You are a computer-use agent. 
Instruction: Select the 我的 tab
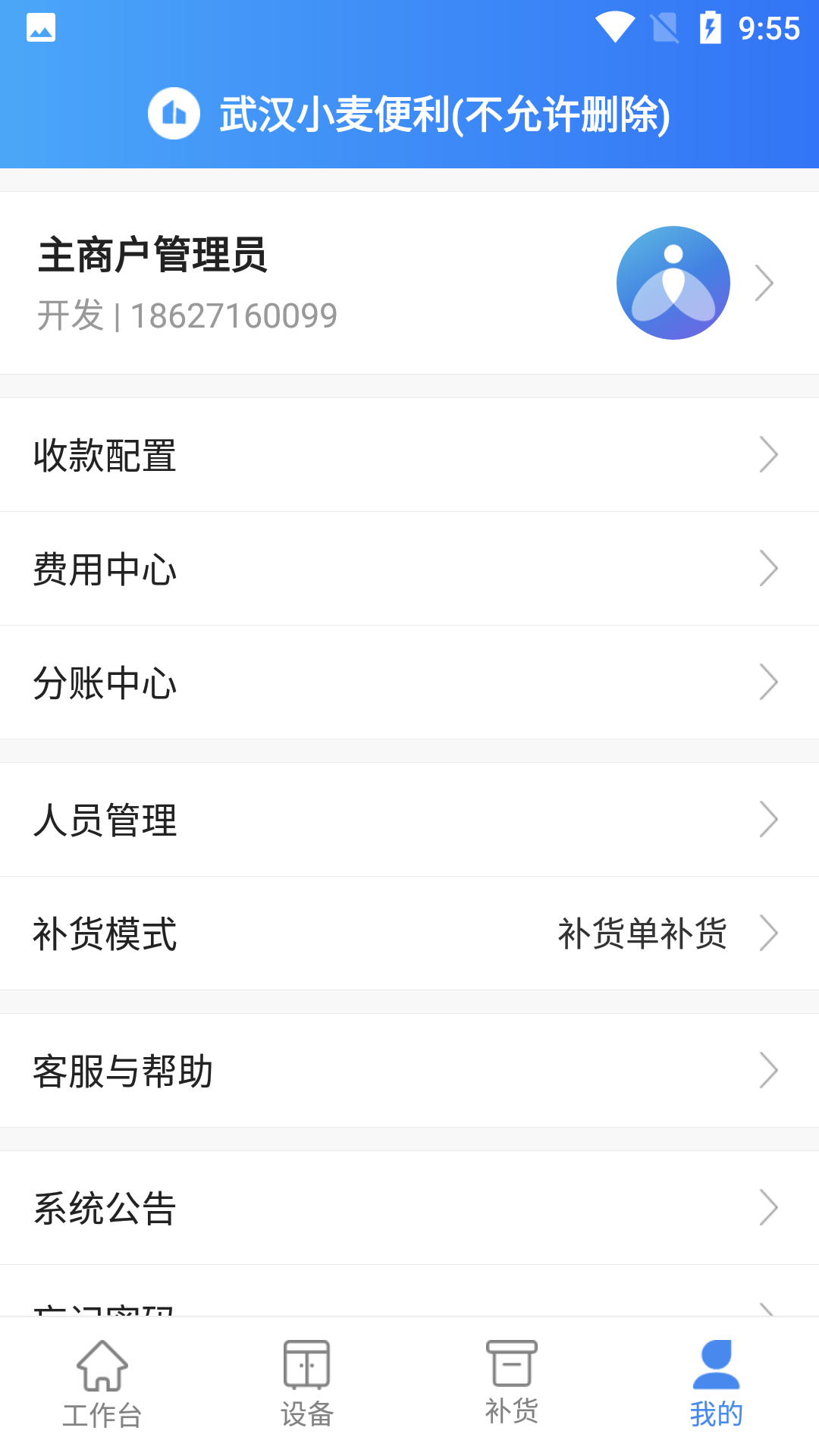click(x=716, y=1385)
